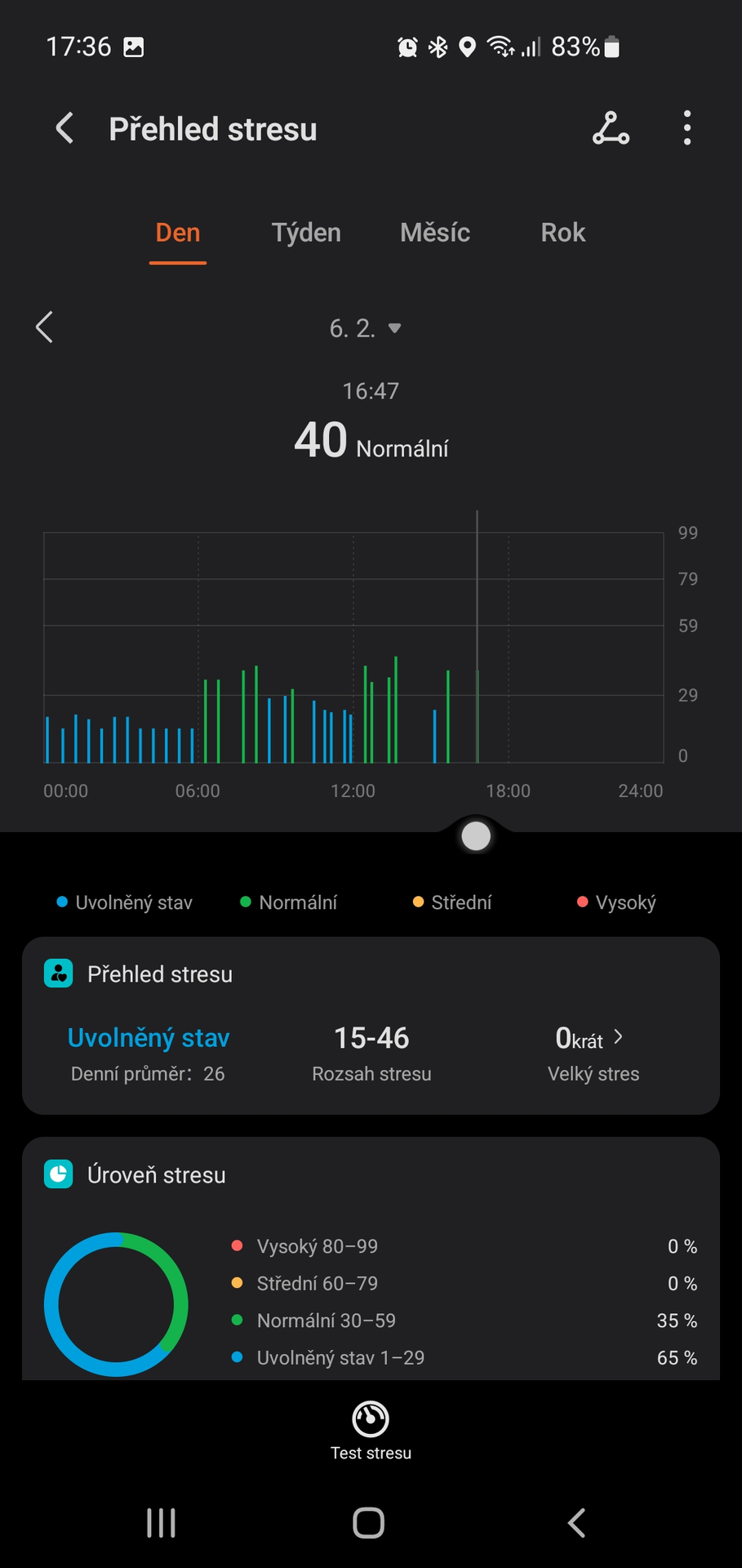
Task: Select the Den tab
Action: point(178,233)
